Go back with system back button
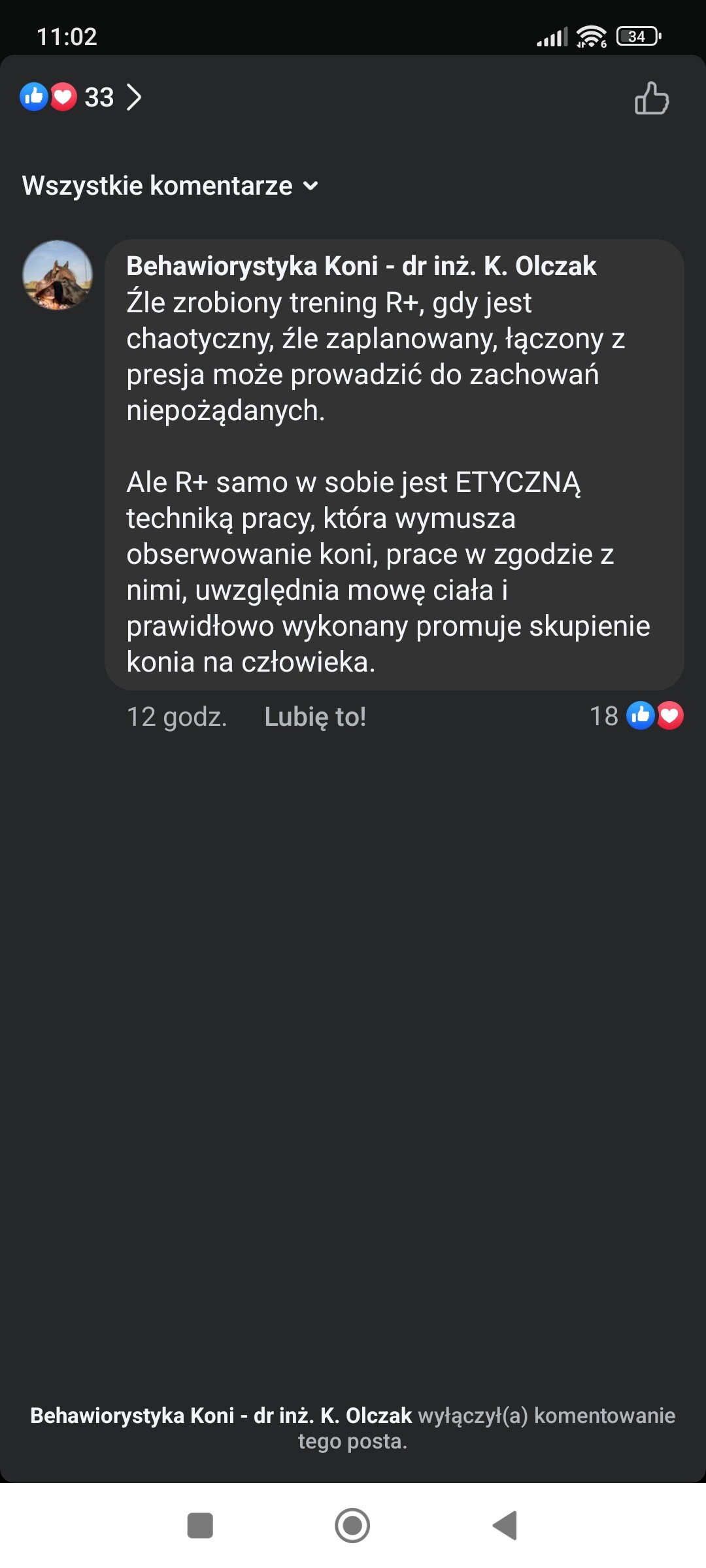This screenshot has height=1568, width=706. [x=505, y=1526]
